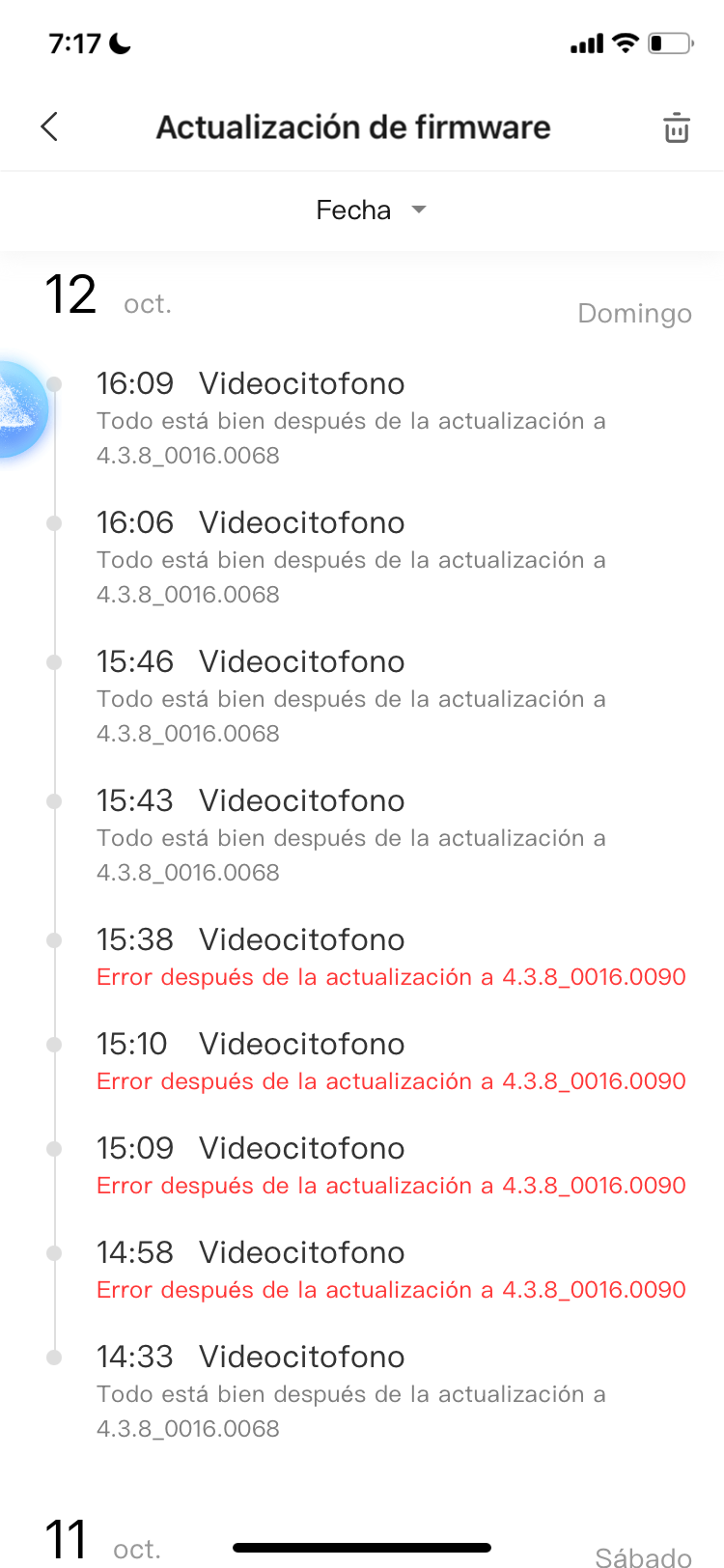
Task: Go back from the firmware update screen
Action: click(x=50, y=126)
